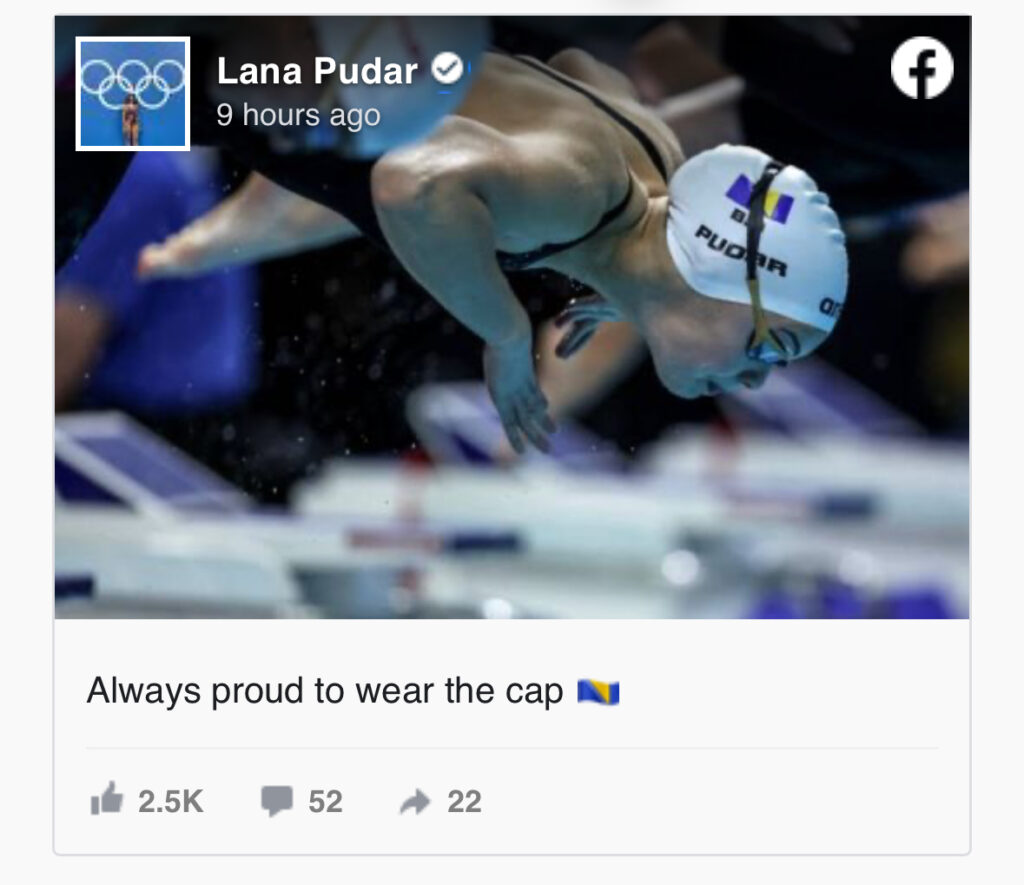
Task: Open the Facebook logo icon
Action: pyautogui.click(x=921, y=68)
